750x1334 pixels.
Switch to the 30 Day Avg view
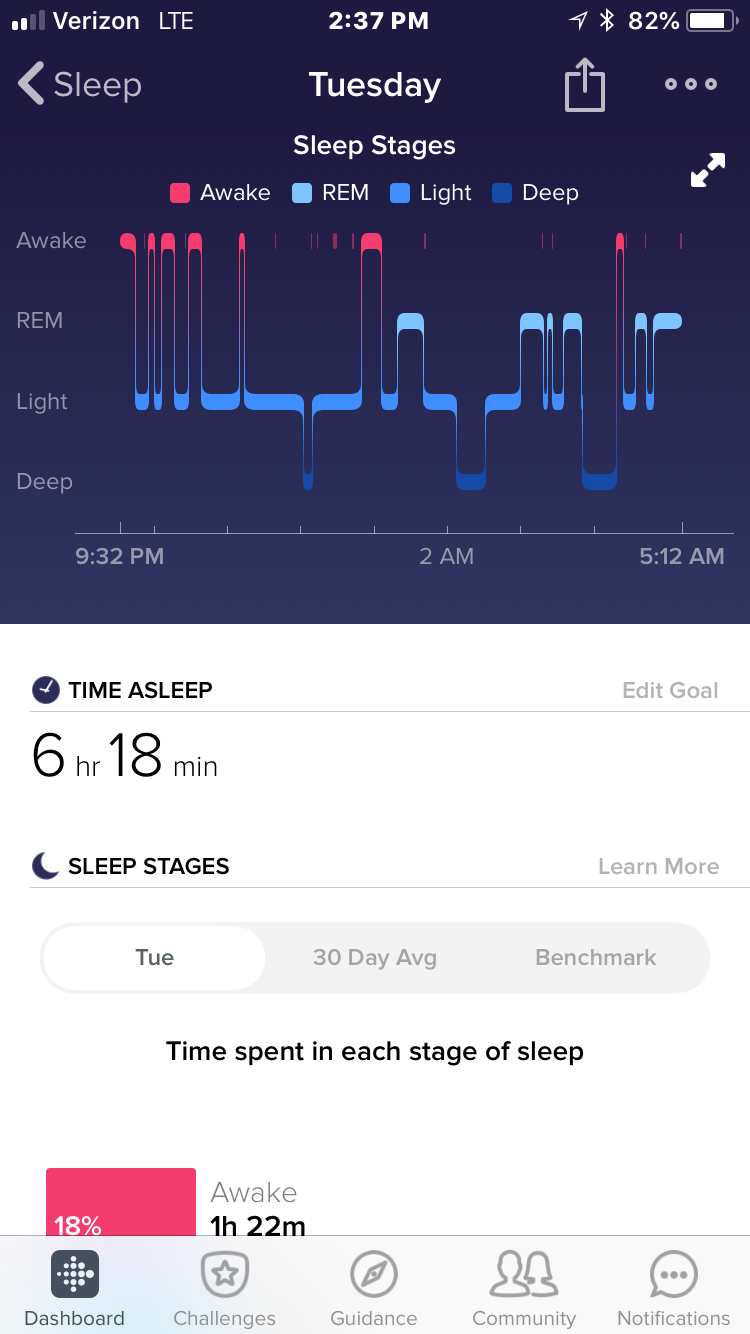(375, 957)
